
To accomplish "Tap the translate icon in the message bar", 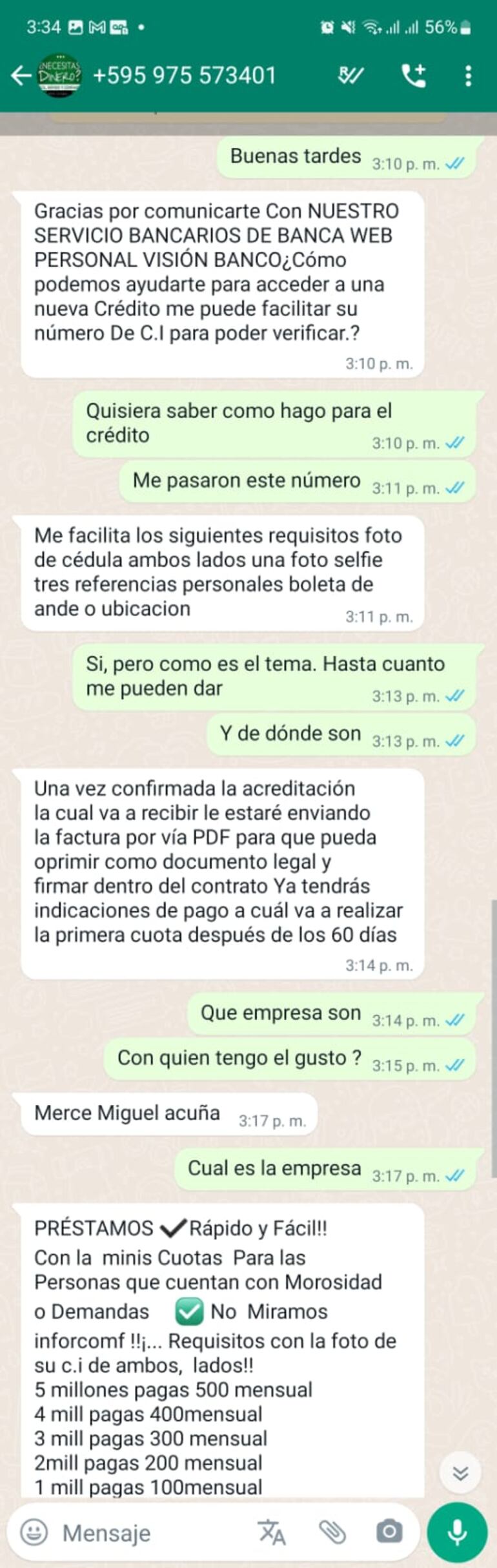I will [x=272, y=1532].
